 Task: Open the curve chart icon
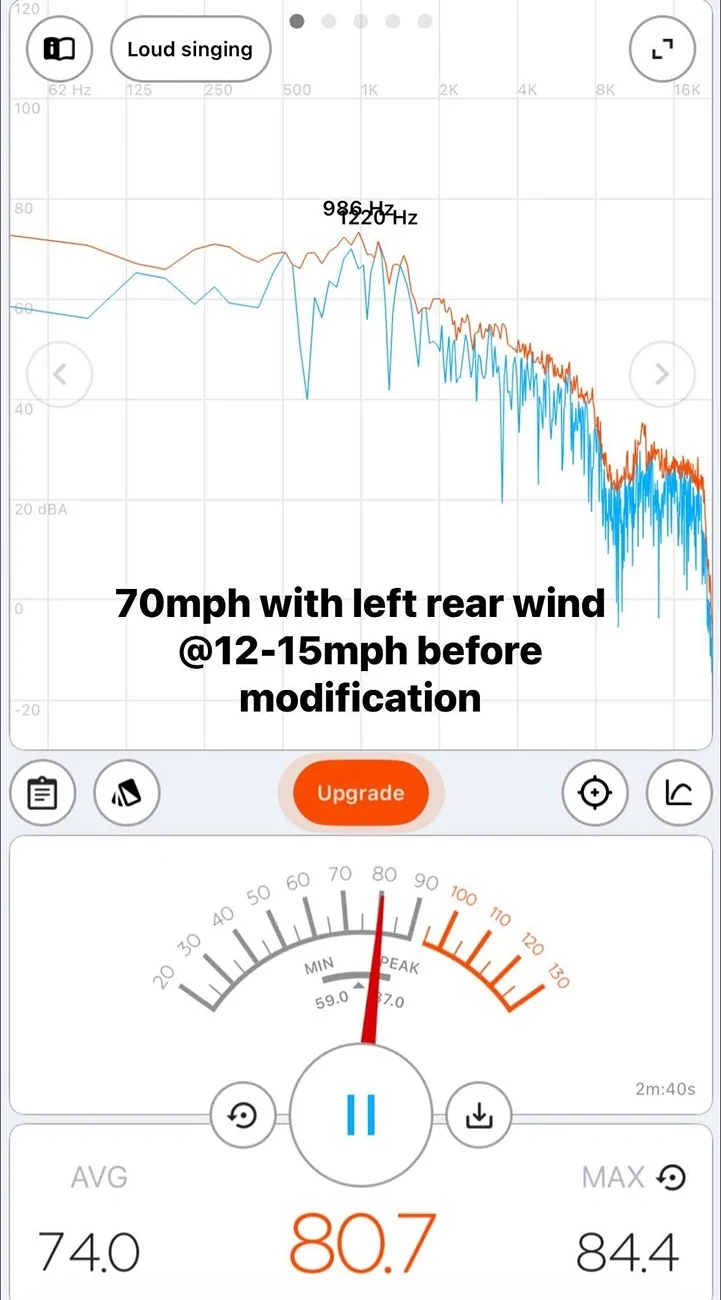point(679,794)
